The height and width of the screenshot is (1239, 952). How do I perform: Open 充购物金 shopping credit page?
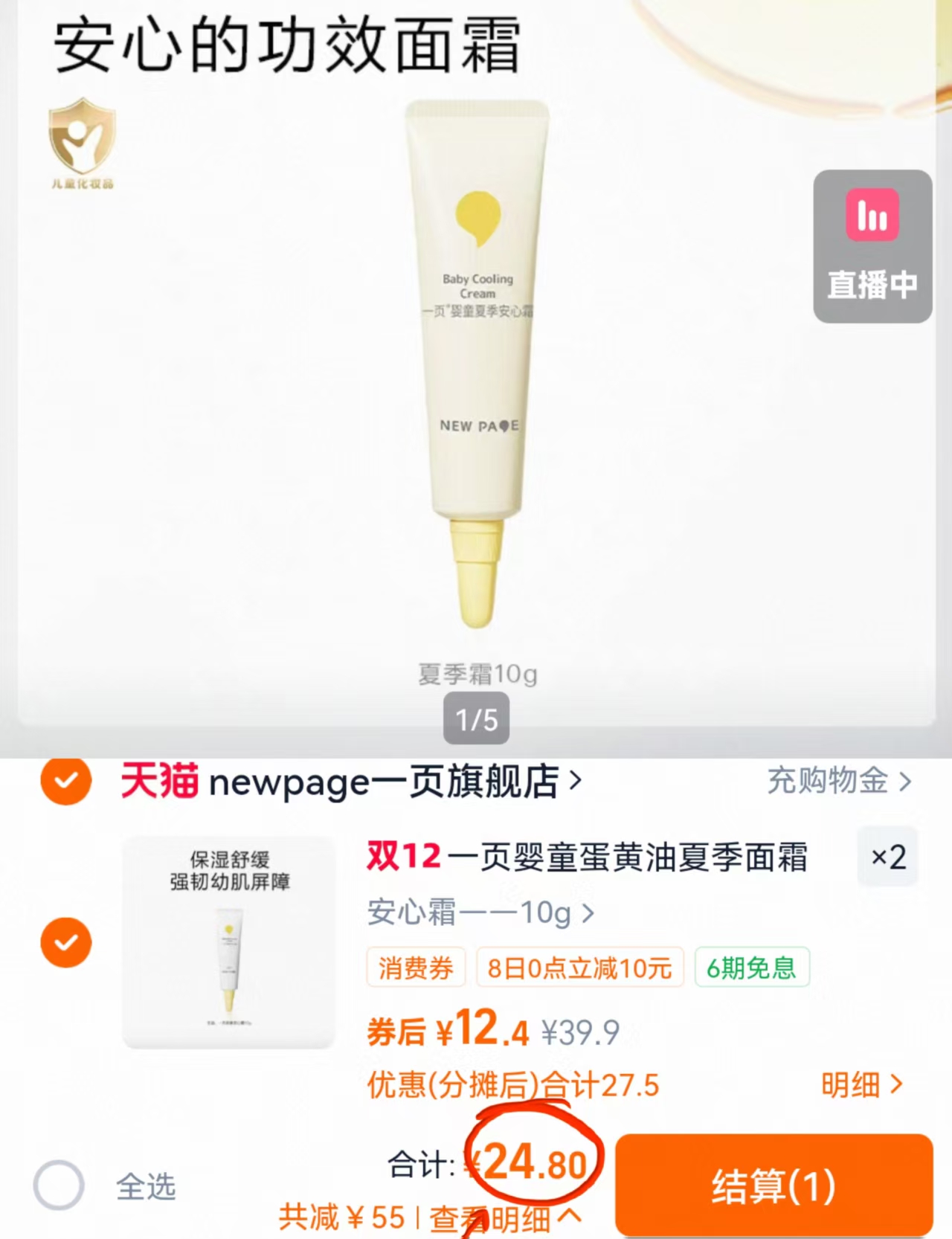[834, 782]
